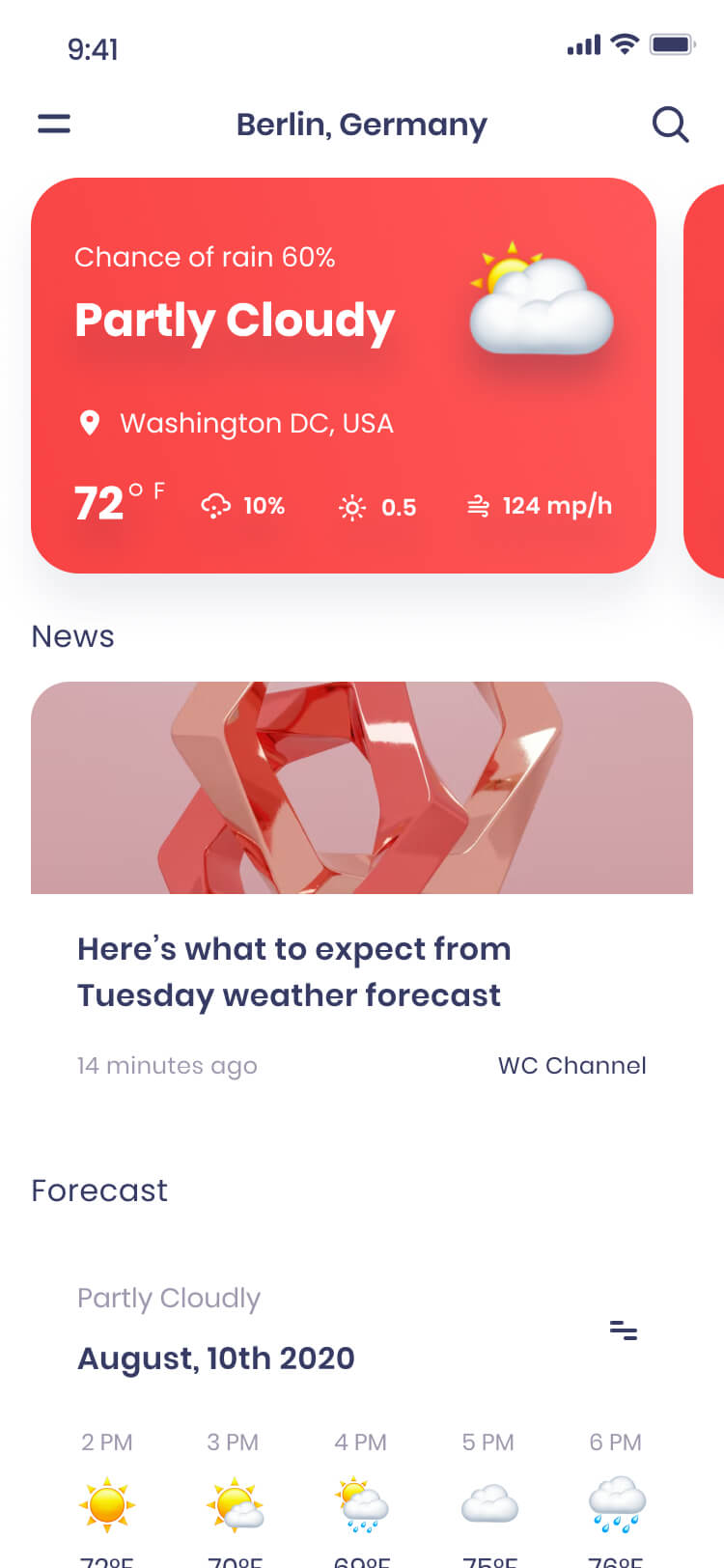Select the 6 PM forecast
The width and height of the screenshot is (724, 1568).
click(x=617, y=1497)
